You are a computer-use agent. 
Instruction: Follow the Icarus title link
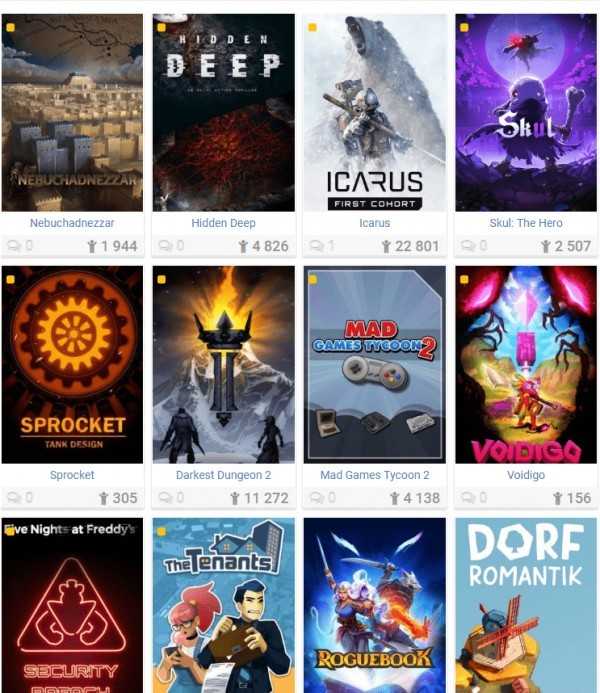click(x=375, y=223)
